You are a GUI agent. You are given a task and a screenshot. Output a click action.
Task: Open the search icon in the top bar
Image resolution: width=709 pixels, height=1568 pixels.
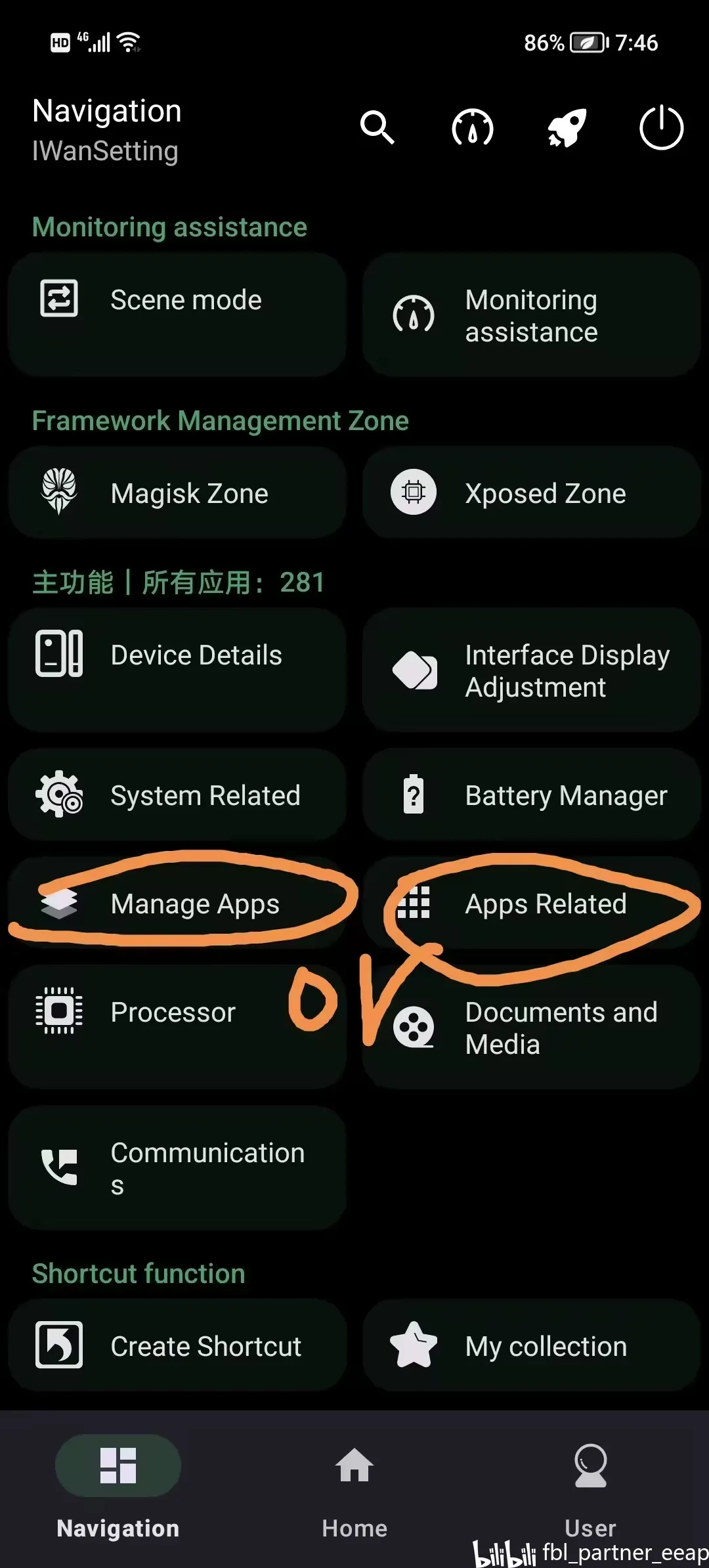[x=377, y=127]
